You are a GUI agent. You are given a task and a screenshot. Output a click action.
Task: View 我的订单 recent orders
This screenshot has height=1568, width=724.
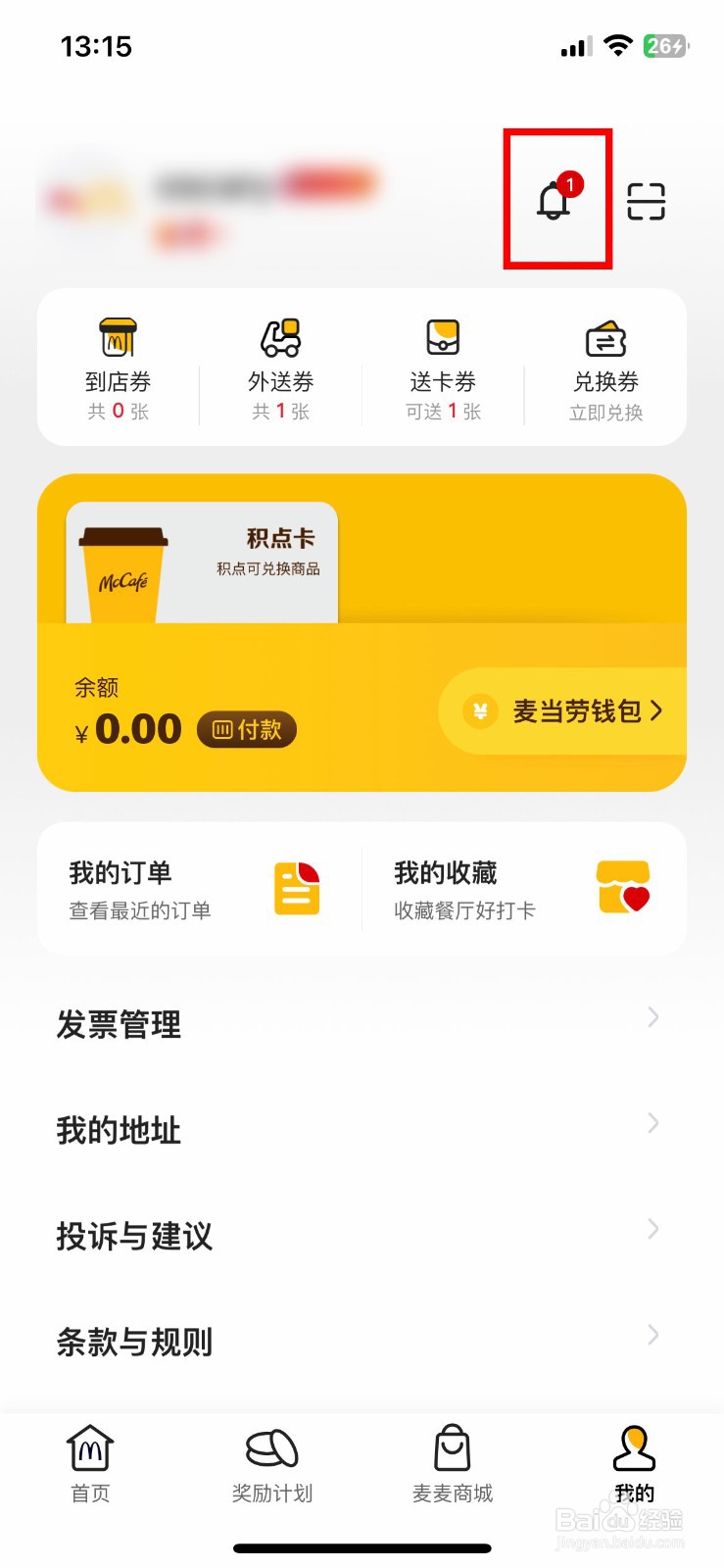[196, 889]
